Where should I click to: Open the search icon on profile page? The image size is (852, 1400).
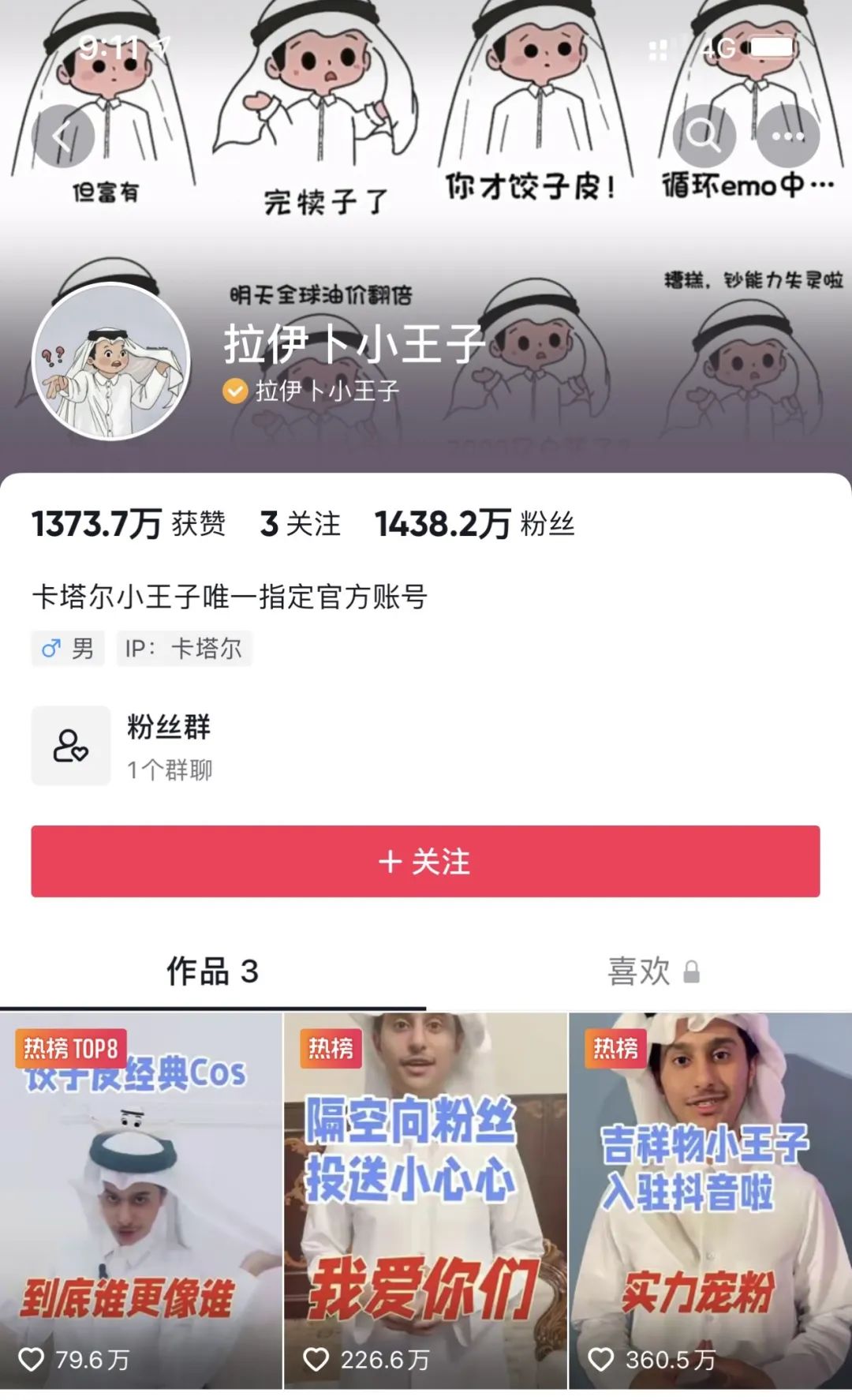704,136
